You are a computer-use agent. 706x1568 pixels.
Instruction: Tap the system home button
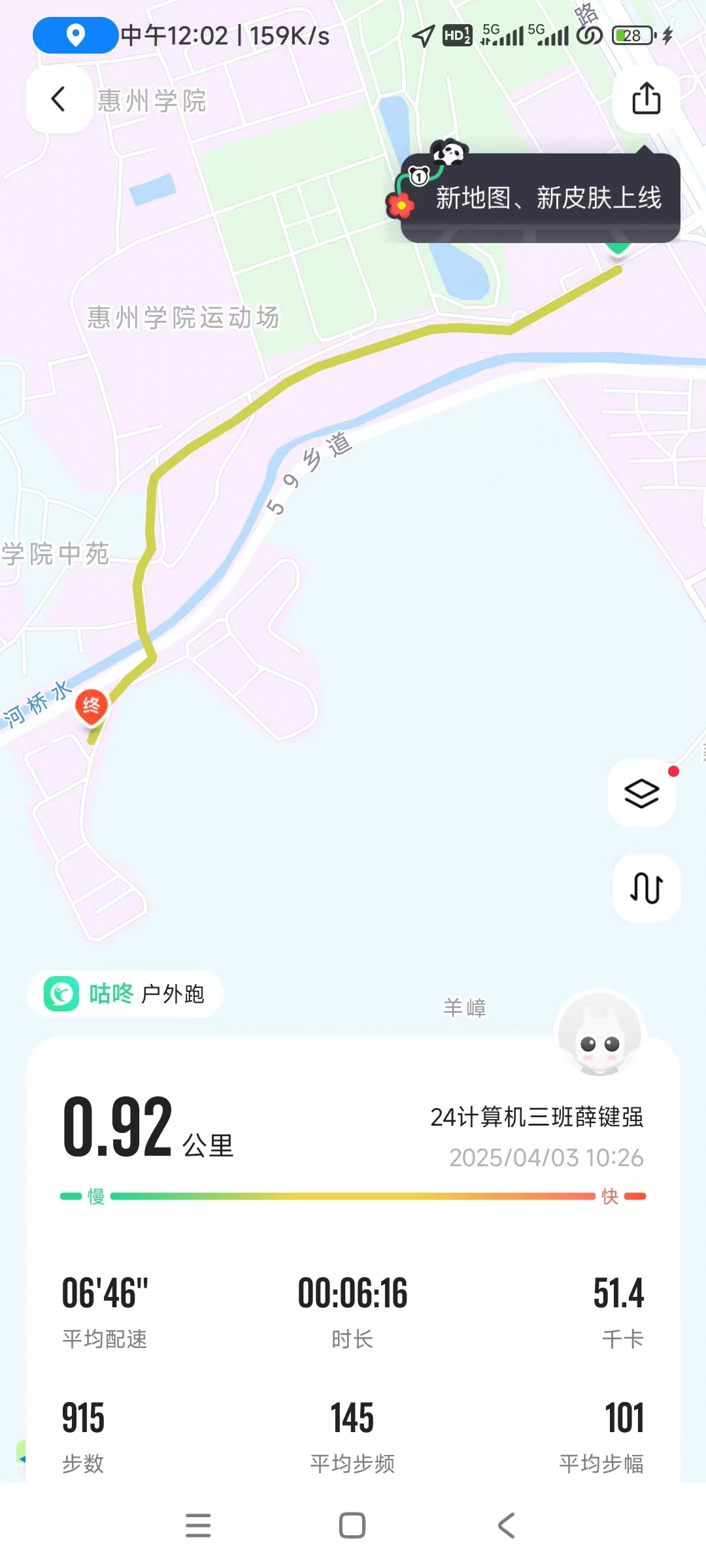coord(352,1526)
